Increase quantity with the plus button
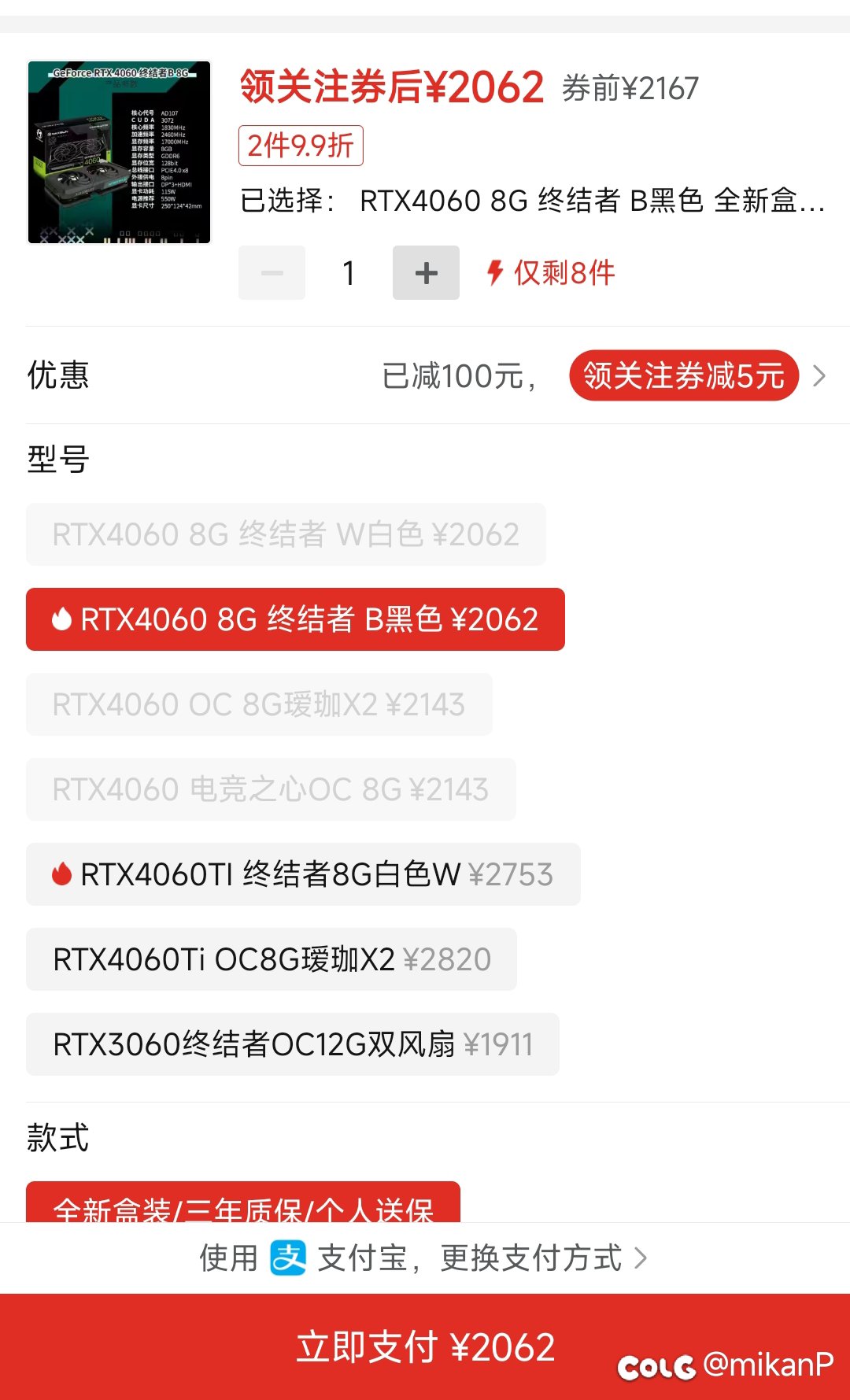This screenshot has height=1400, width=850. point(426,273)
